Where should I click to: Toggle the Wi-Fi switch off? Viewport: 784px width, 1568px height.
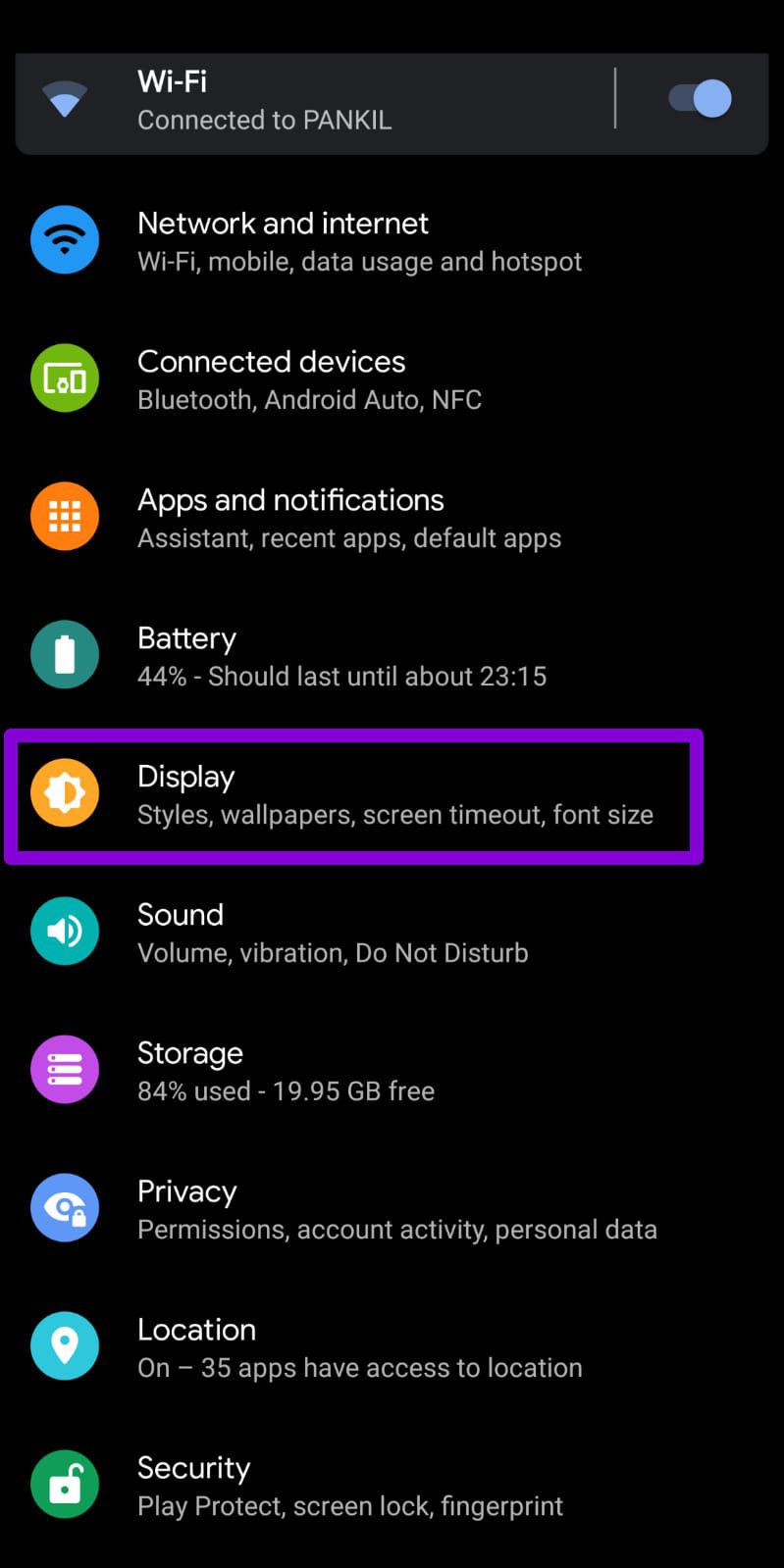[700, 99]
